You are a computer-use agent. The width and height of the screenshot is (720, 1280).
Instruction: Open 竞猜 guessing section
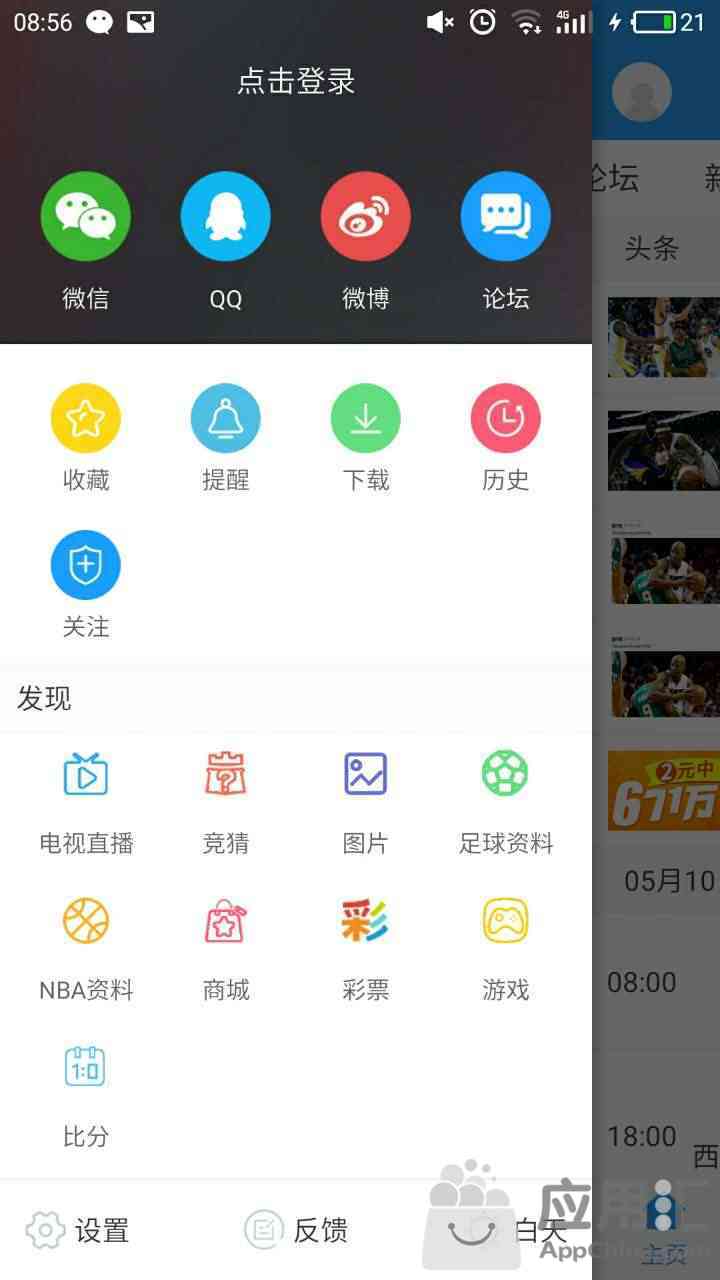click(x=226, y=775)
